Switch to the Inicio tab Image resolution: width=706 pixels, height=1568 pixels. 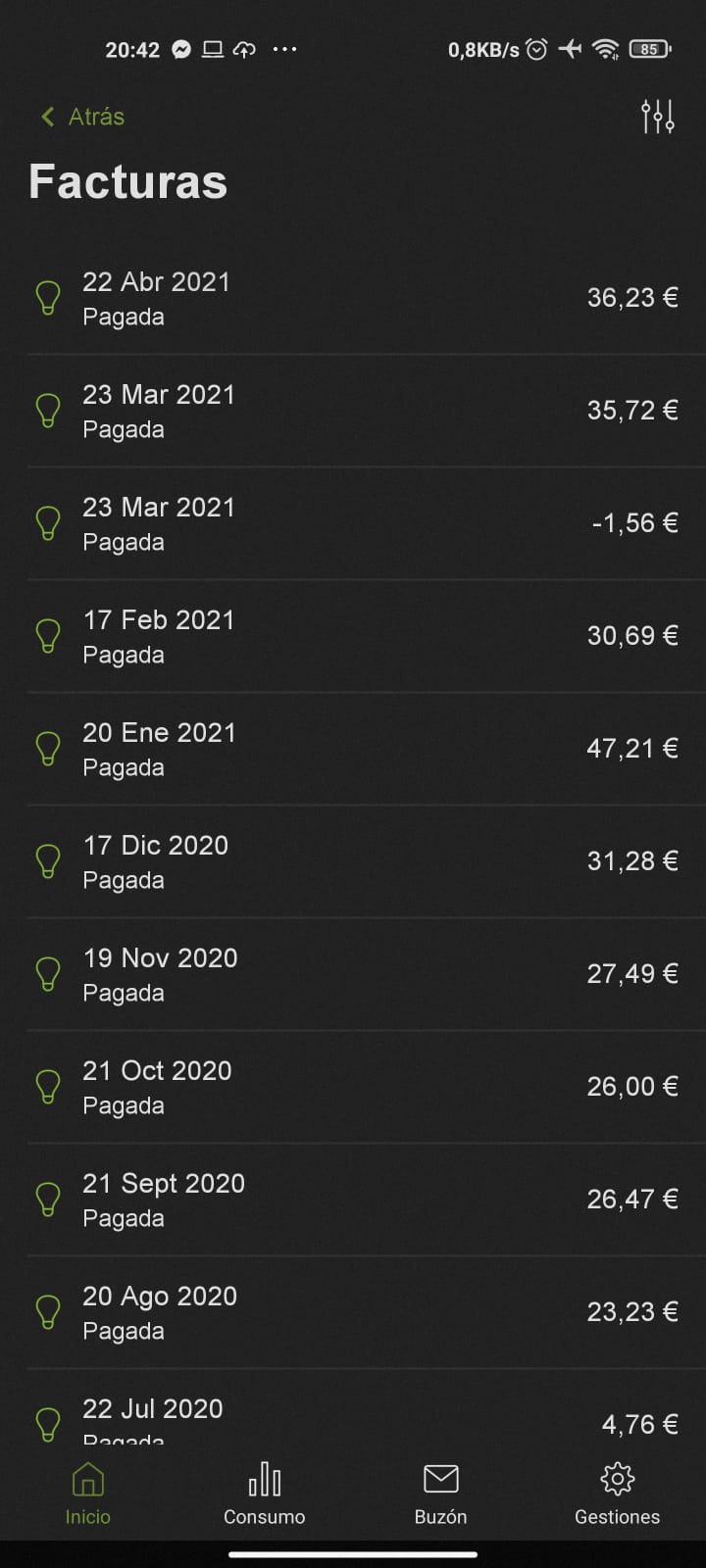click(x=88, y=1494)
